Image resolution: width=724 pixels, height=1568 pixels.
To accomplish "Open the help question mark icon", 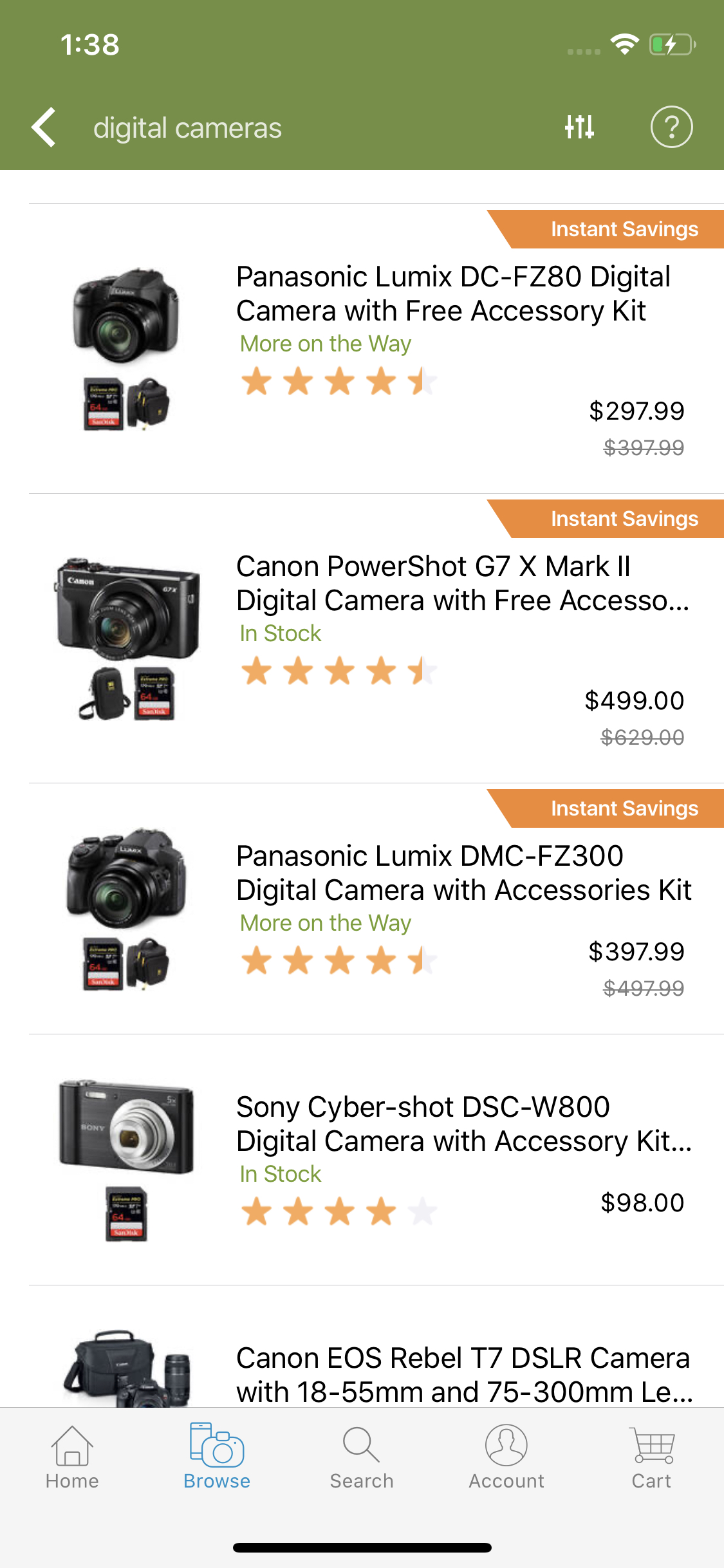I will click(x=671, y=127).
